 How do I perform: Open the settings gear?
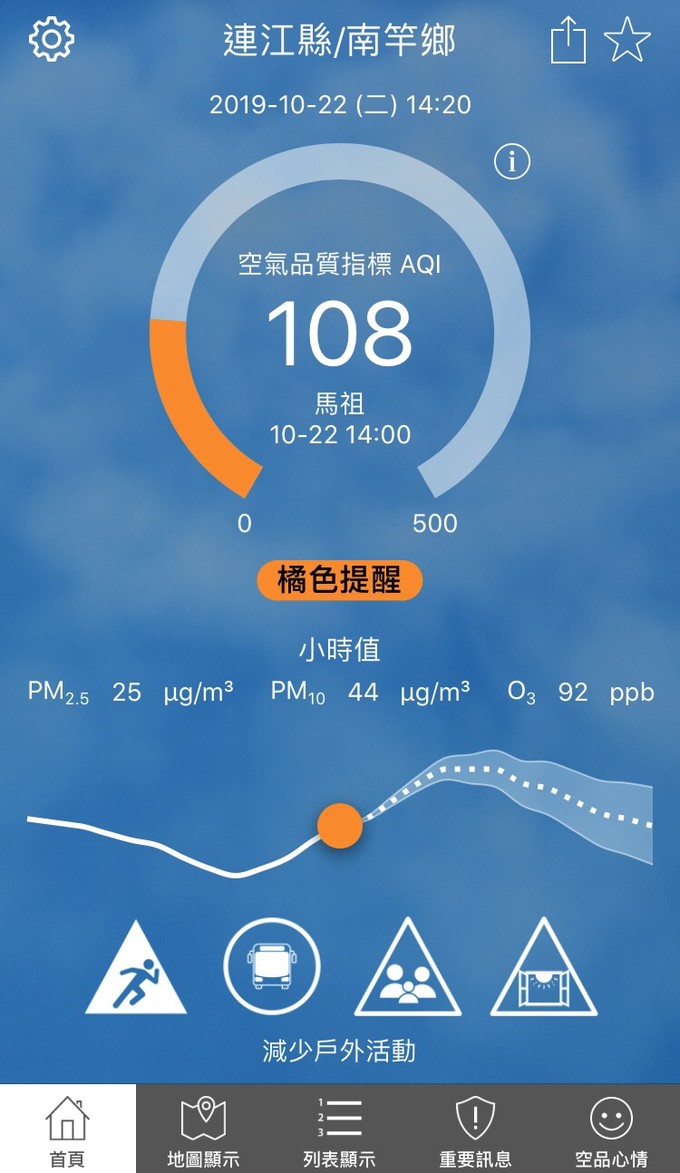pyautogui.click(x=51, y=40)
